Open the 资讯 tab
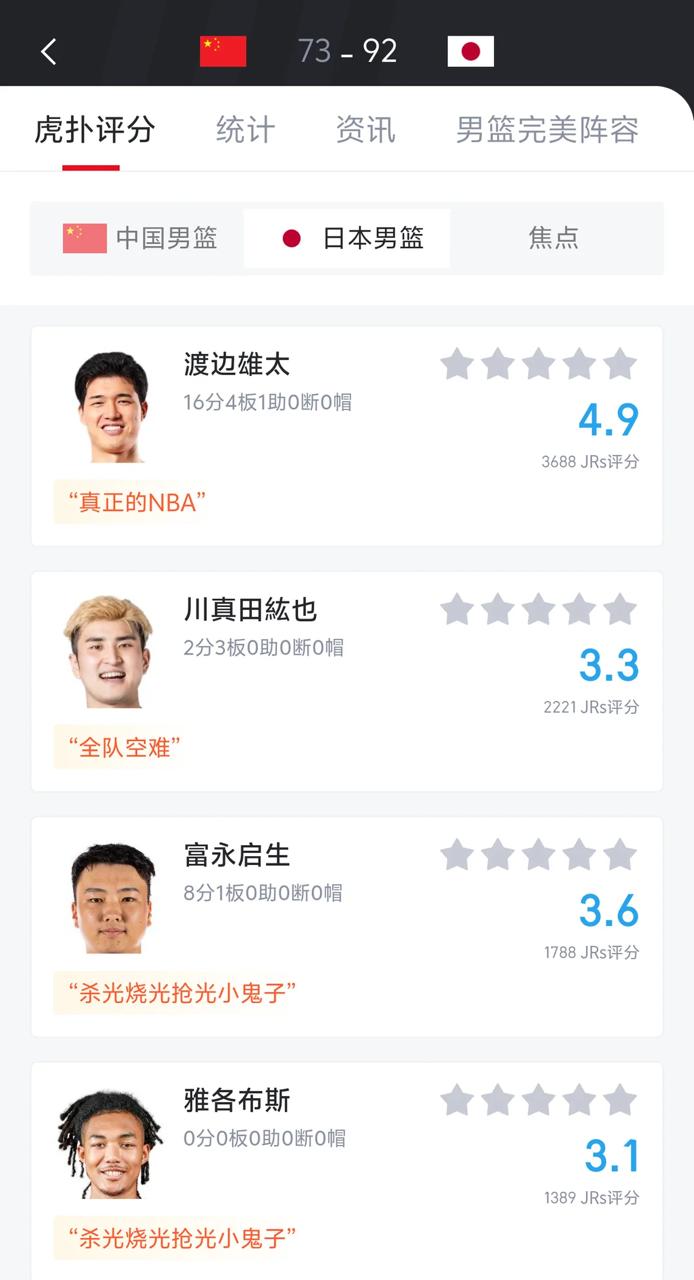This screenshot has height=1280, width=694. pyautogui.click(x=365, y=129)
